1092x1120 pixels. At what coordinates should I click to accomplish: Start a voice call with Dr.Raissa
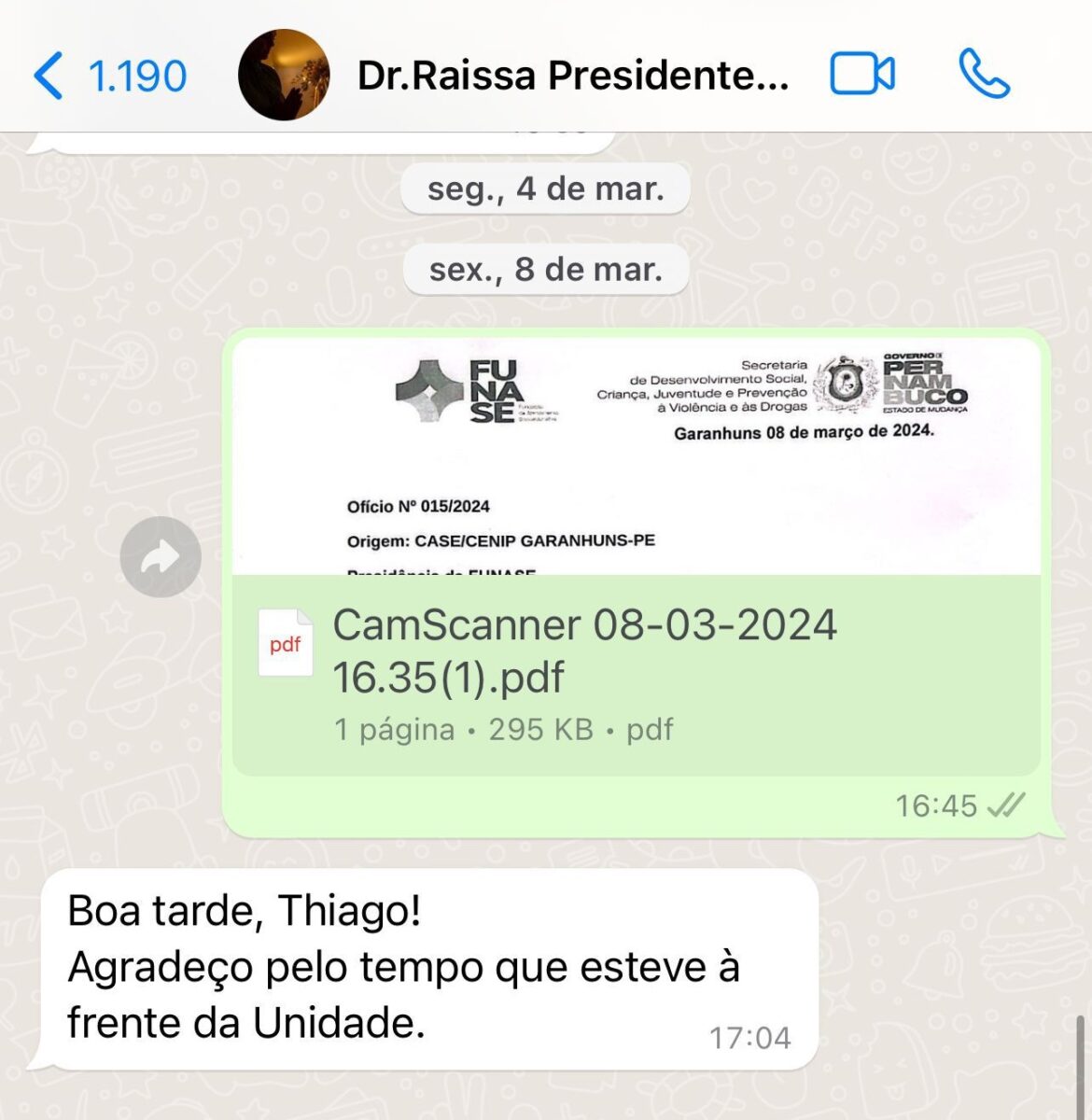(x=985, y=75)
